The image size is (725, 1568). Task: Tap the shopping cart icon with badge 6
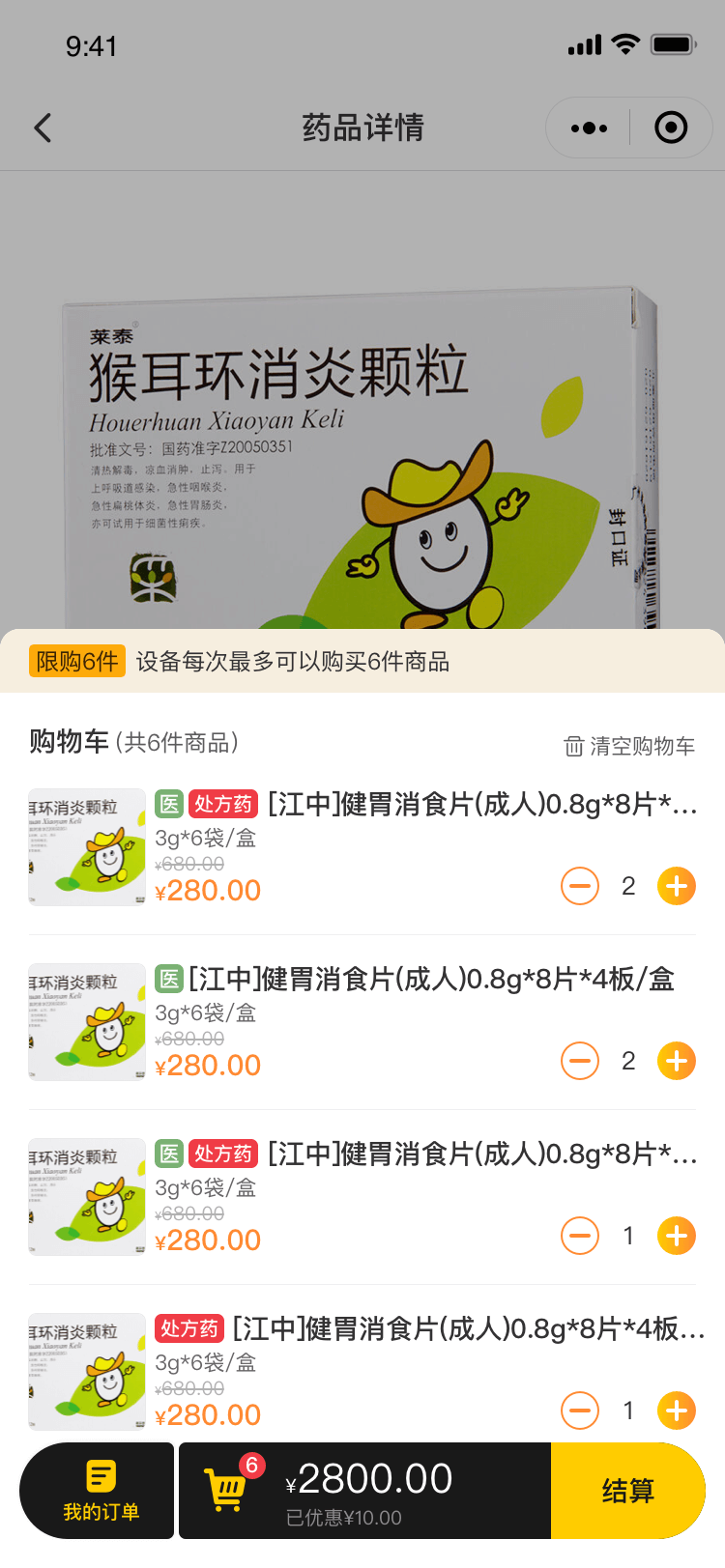coord(228,1489)
